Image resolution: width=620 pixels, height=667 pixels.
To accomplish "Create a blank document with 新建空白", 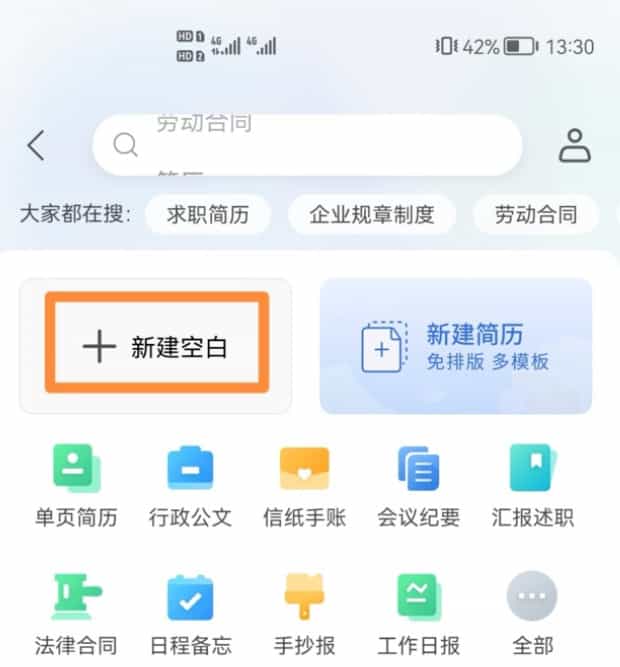I will [x=157, y=346].
